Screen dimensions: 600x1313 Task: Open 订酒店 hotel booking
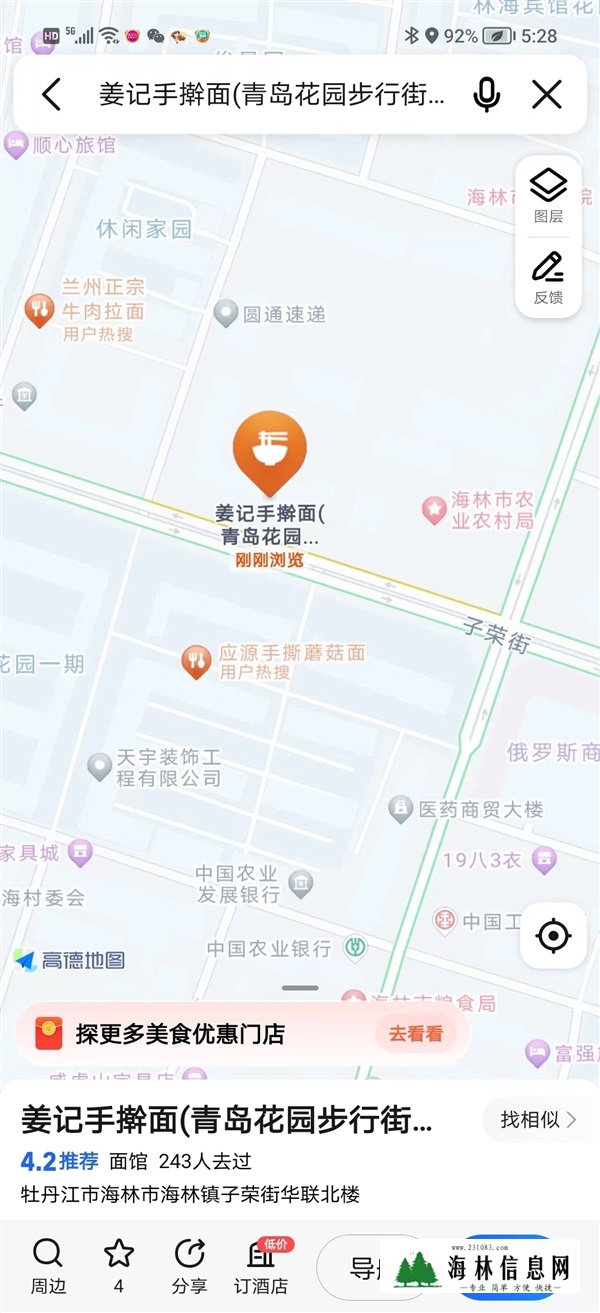[261, 1266]
